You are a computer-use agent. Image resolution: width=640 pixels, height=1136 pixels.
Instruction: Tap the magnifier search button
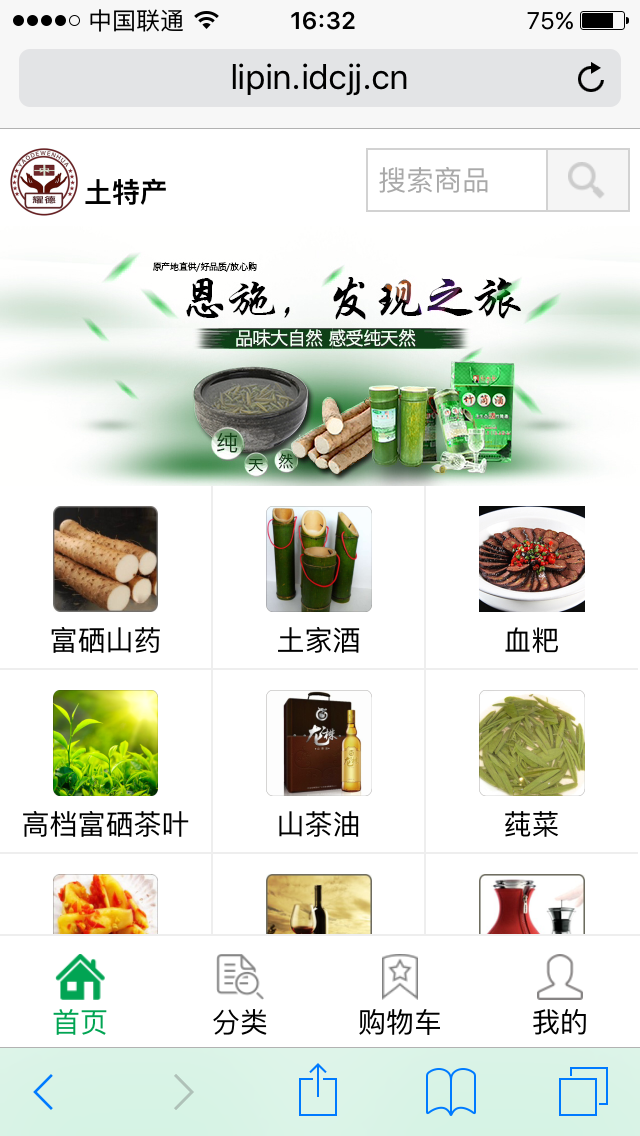click(587, 180)
